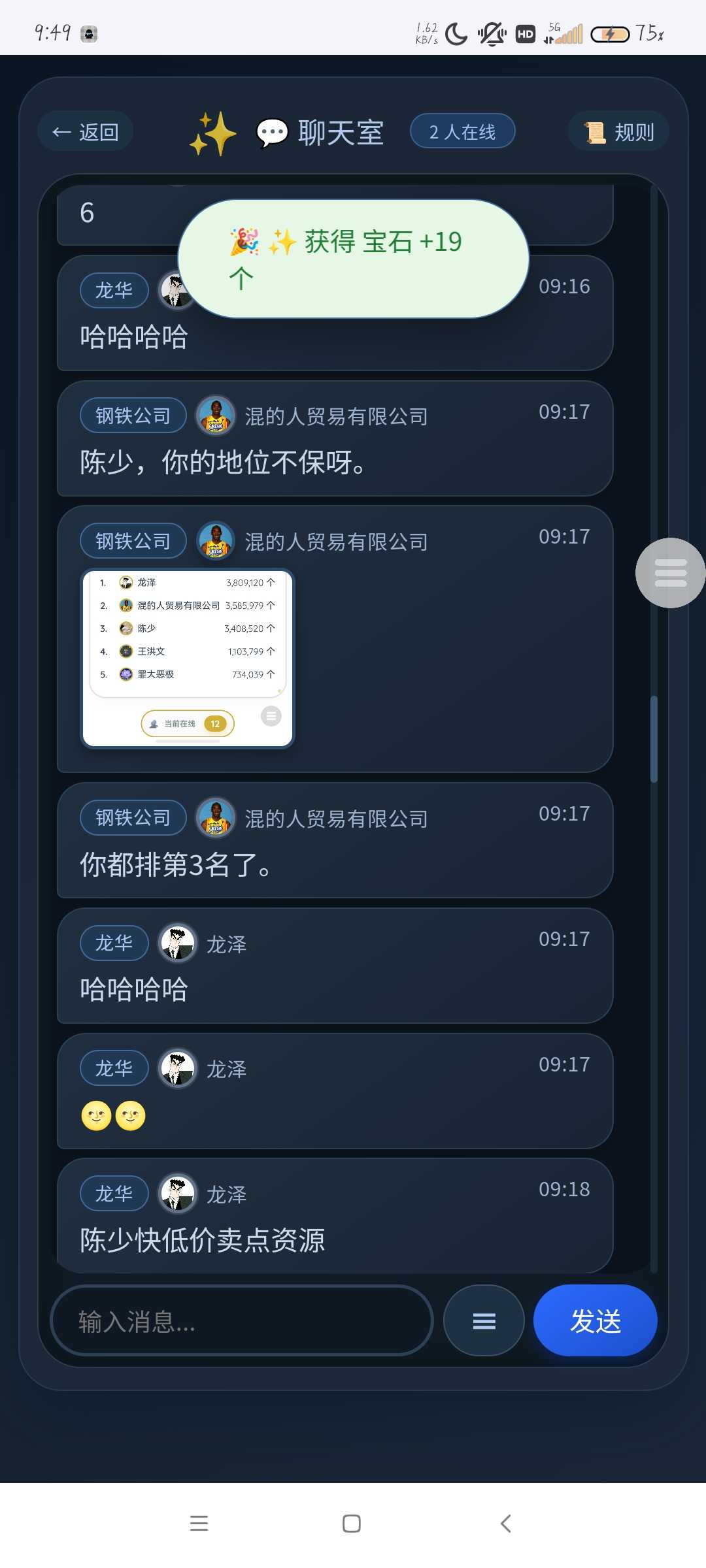Tap the 2 人在线 online badge

pyautogui.click(x=462, y=132)
